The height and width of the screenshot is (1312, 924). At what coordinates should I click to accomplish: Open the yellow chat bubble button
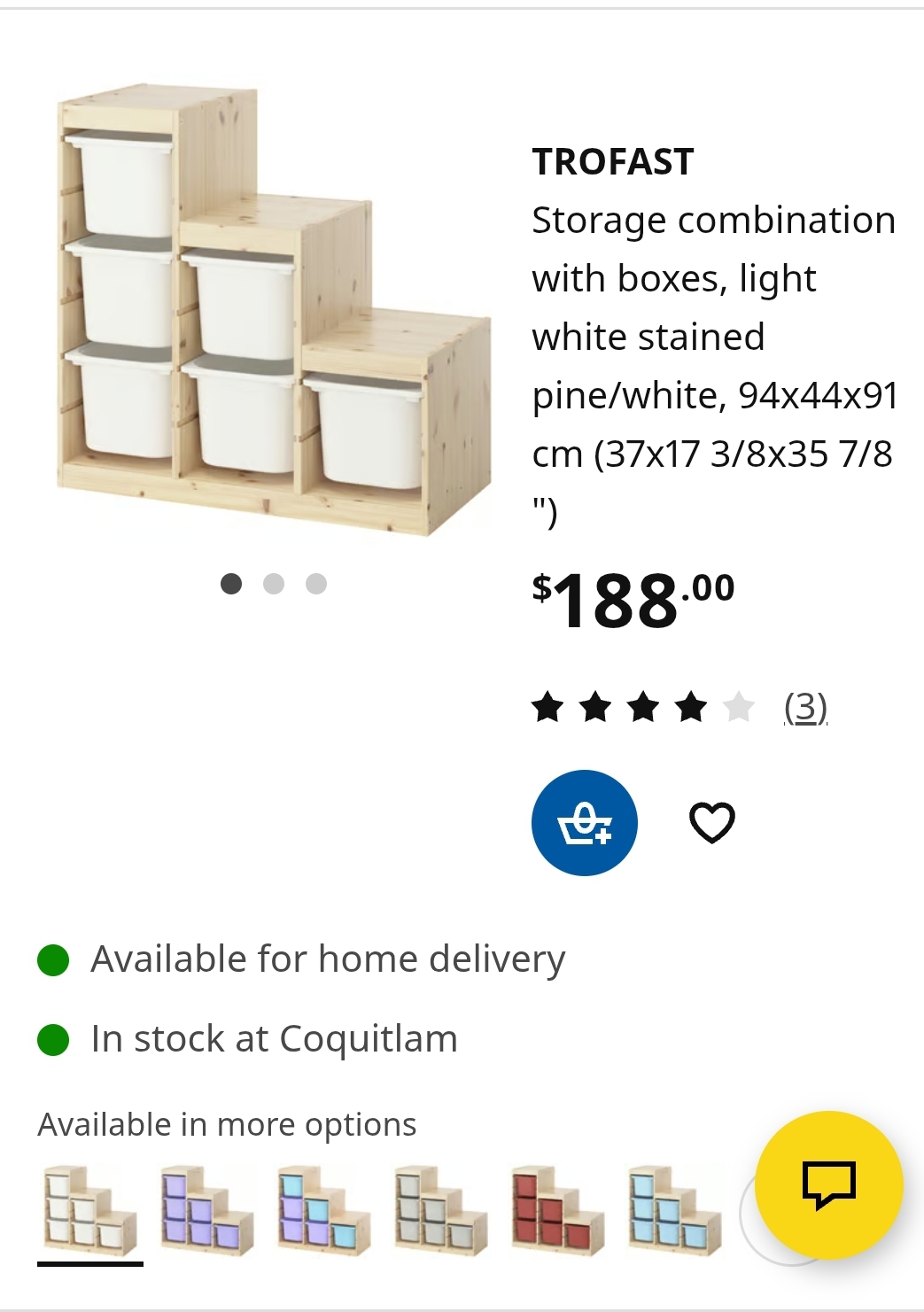pyautogui.click(x=828, y=1184)
